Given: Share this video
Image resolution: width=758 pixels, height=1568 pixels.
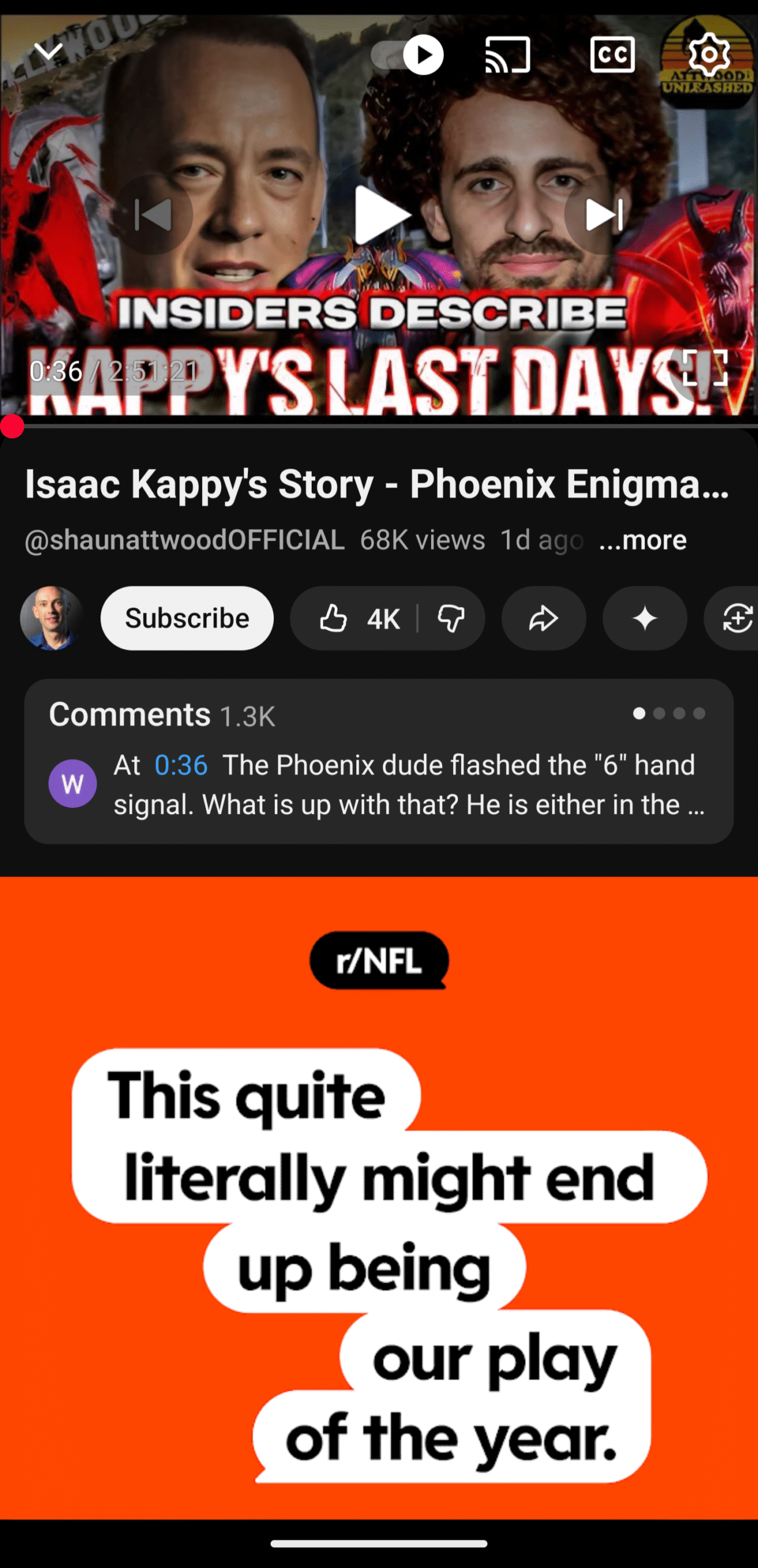Looking at the screenshot, I should pyautogui.click(x=543, y=619).
